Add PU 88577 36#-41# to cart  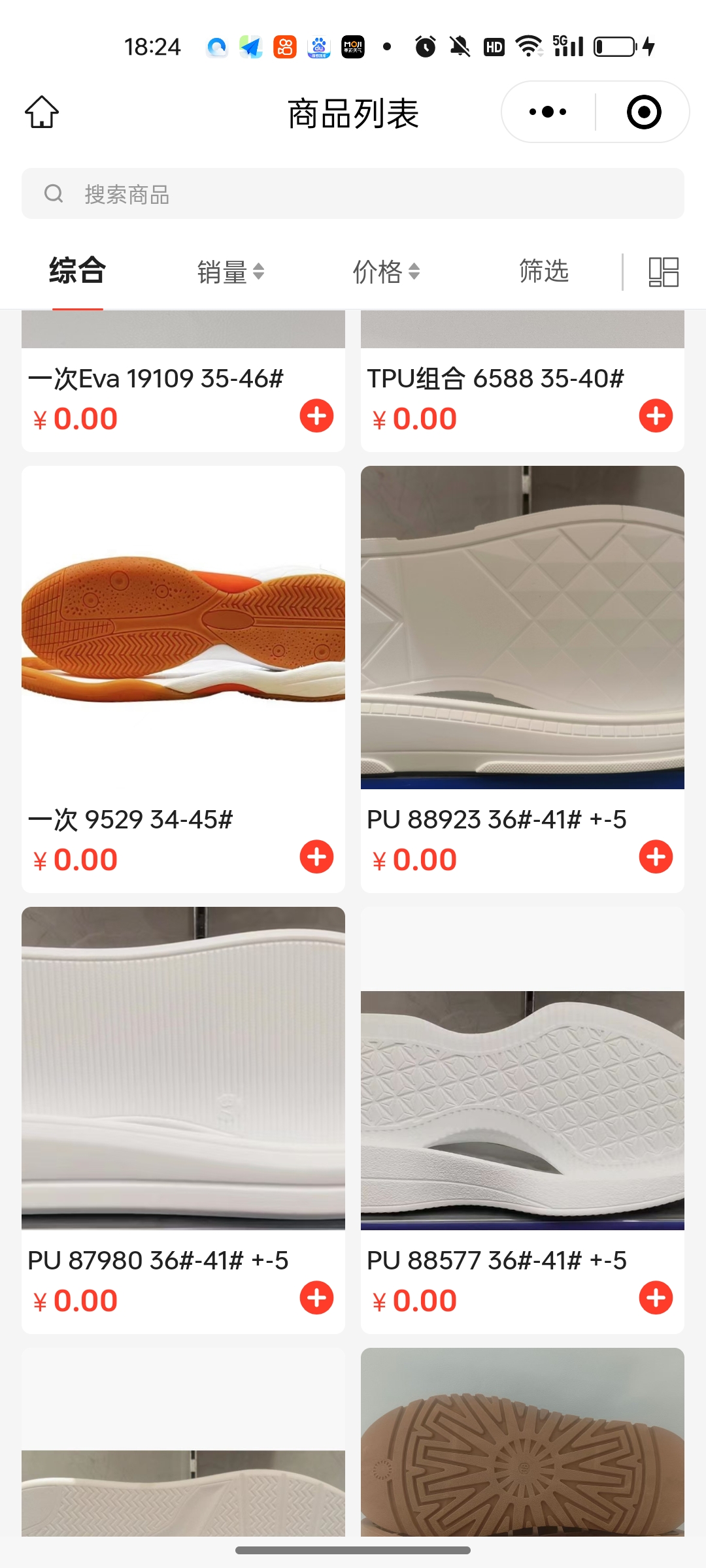656,1298
